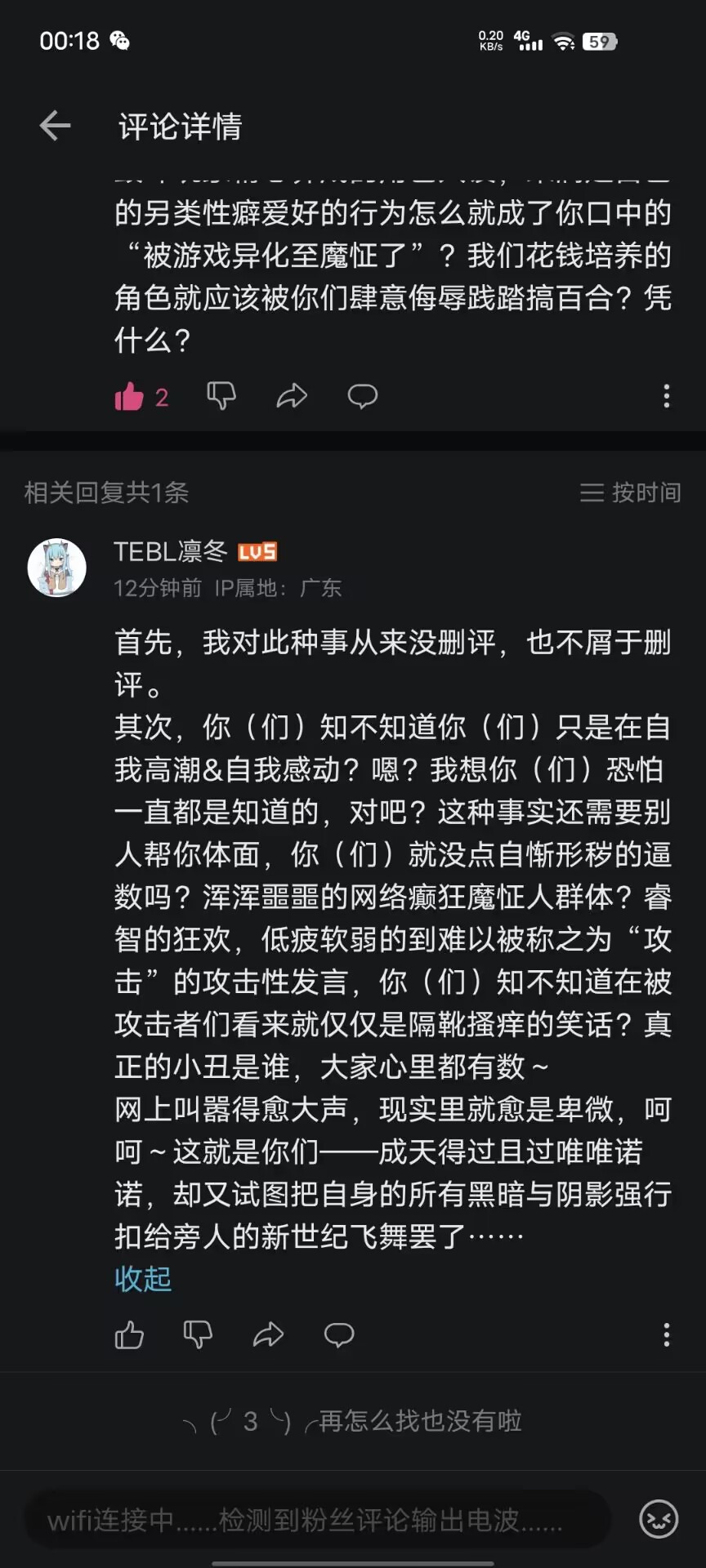Share the top comment
Viewport: 706px width, 1568px height.
(x=292, y=396)
